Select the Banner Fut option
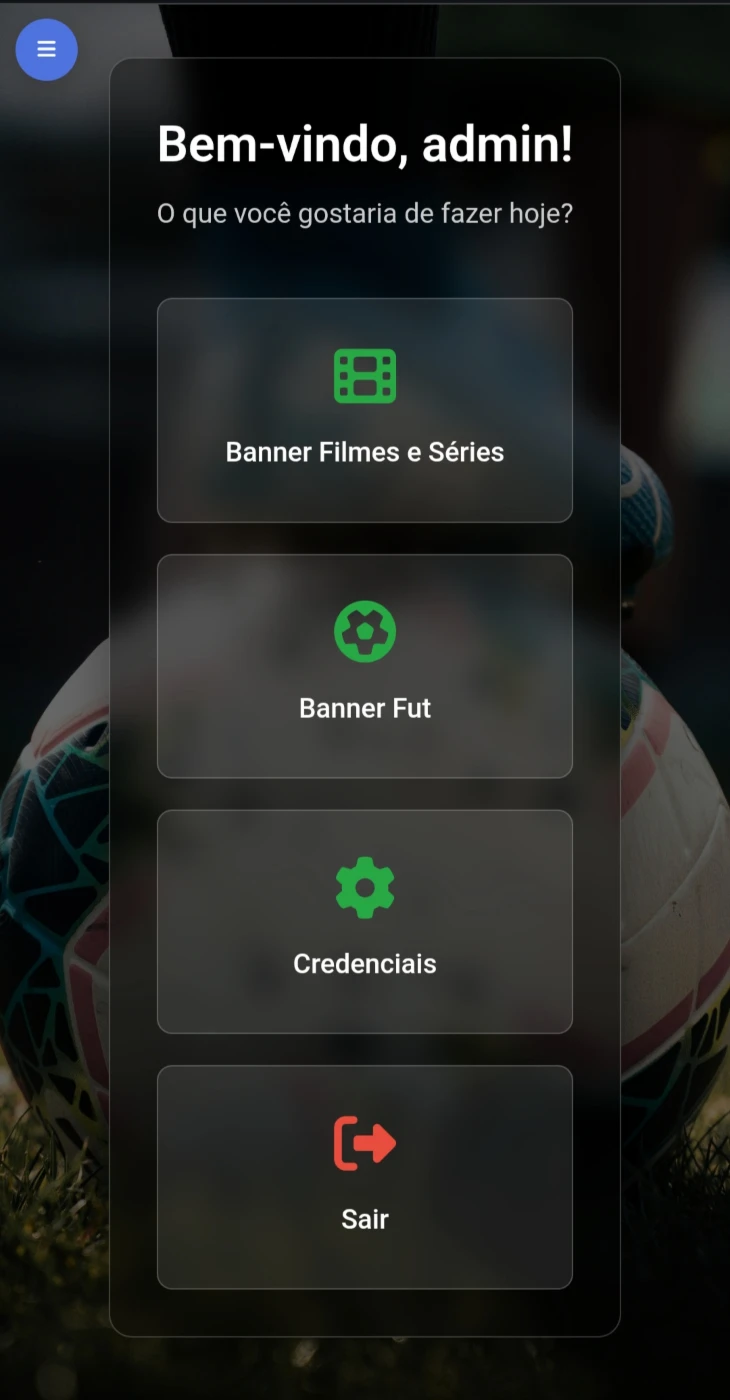Screen dimensions: 730x1400 [365, 666]
